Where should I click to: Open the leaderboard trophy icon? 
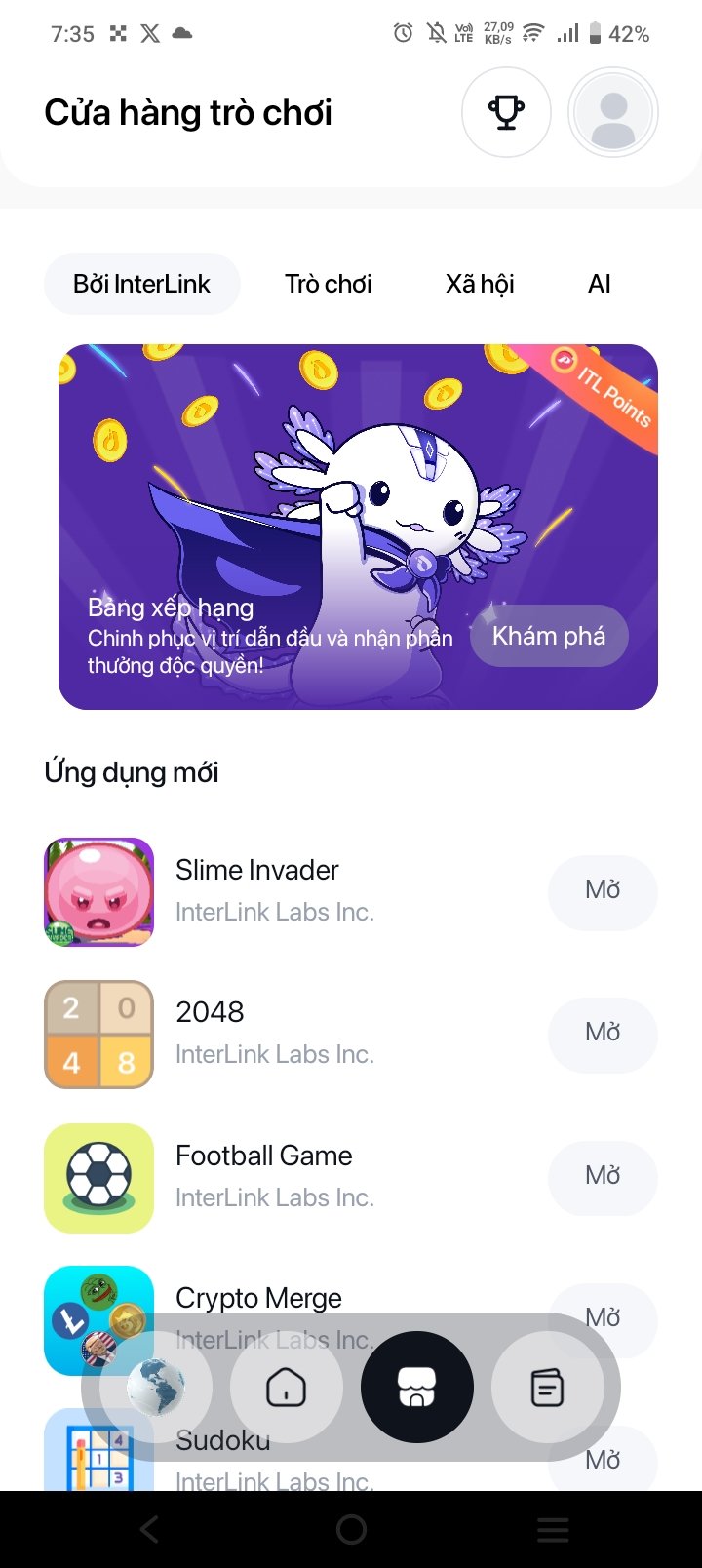(506, 113)
